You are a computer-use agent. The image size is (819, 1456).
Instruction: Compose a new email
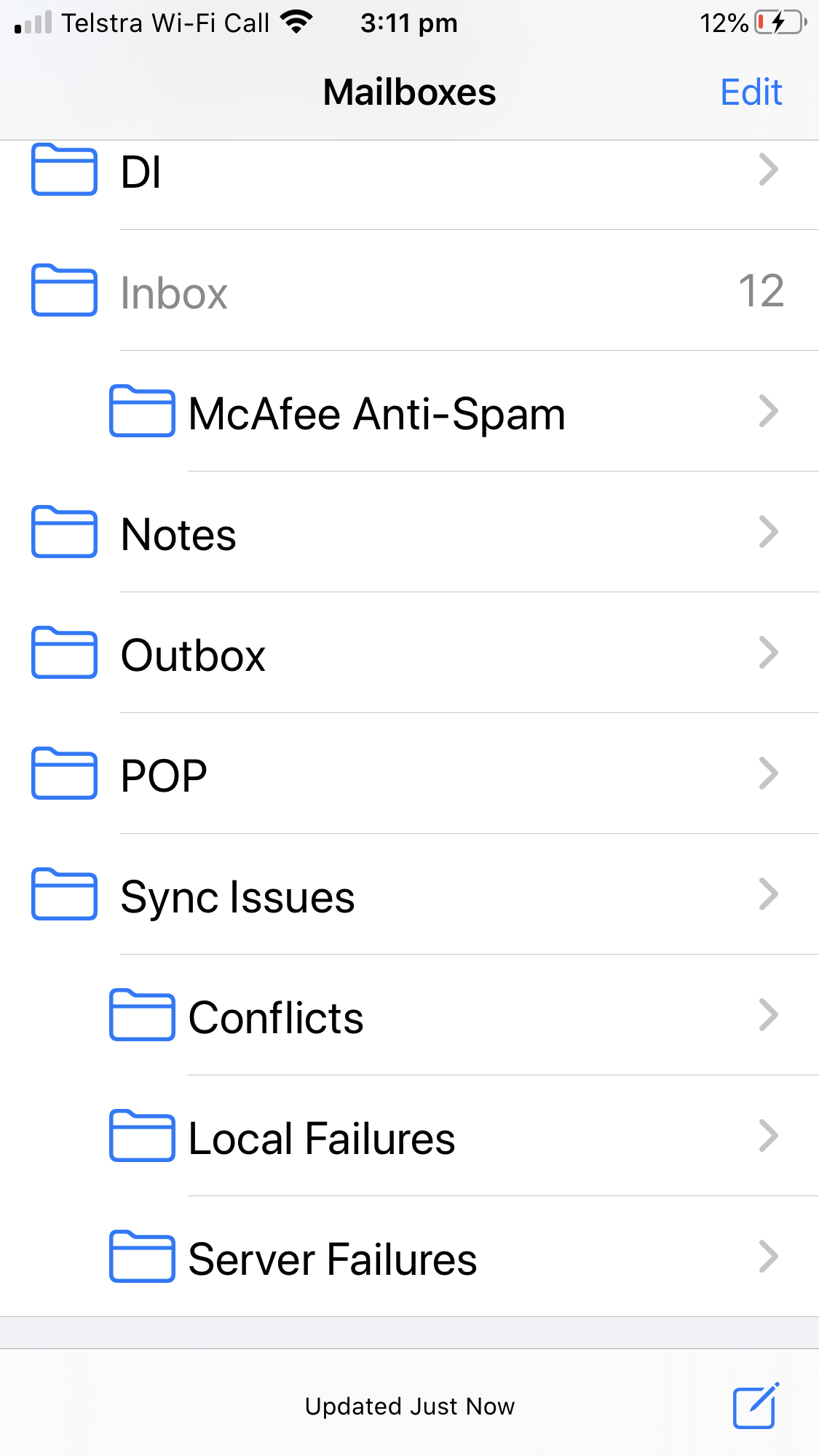(x=756, y=1407)
